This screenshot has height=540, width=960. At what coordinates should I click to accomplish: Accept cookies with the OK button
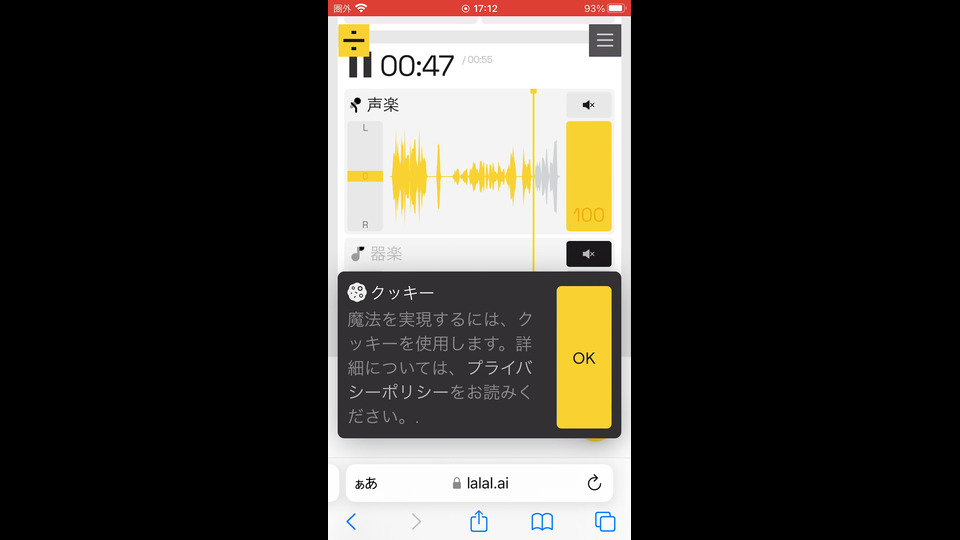[583, 357]
